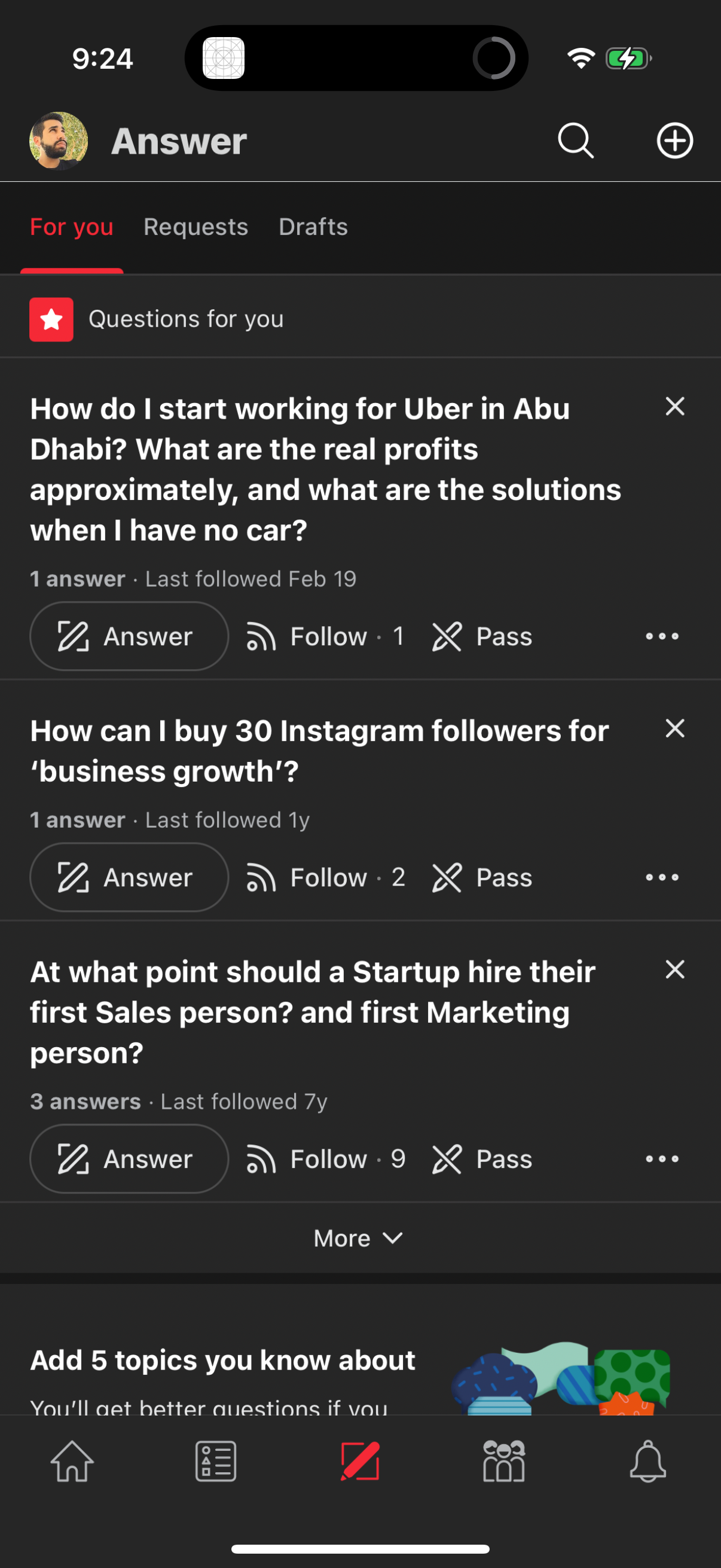Tap the plus icon to add content
The image size is (721, 1568).
click(674, 141)
